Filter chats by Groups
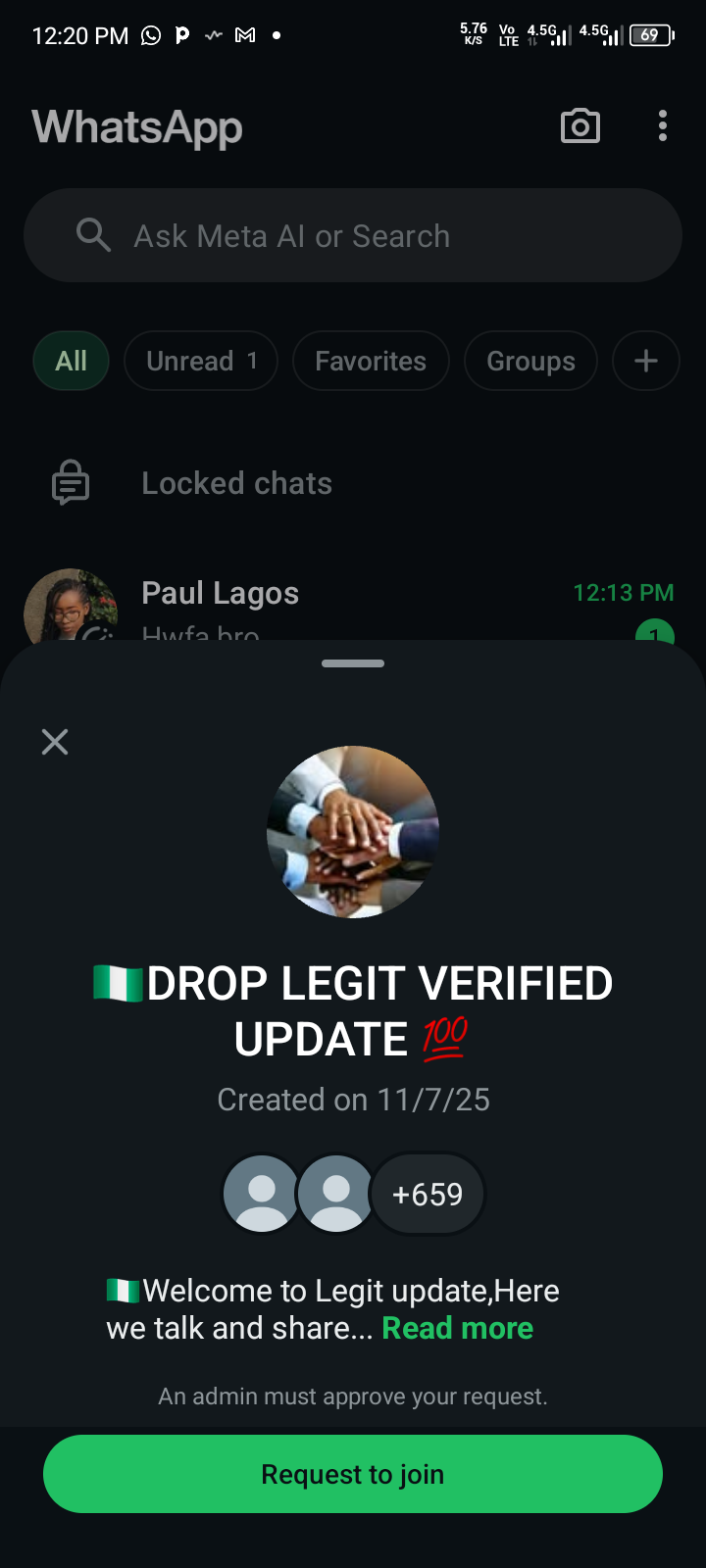 tap(530, 361)
